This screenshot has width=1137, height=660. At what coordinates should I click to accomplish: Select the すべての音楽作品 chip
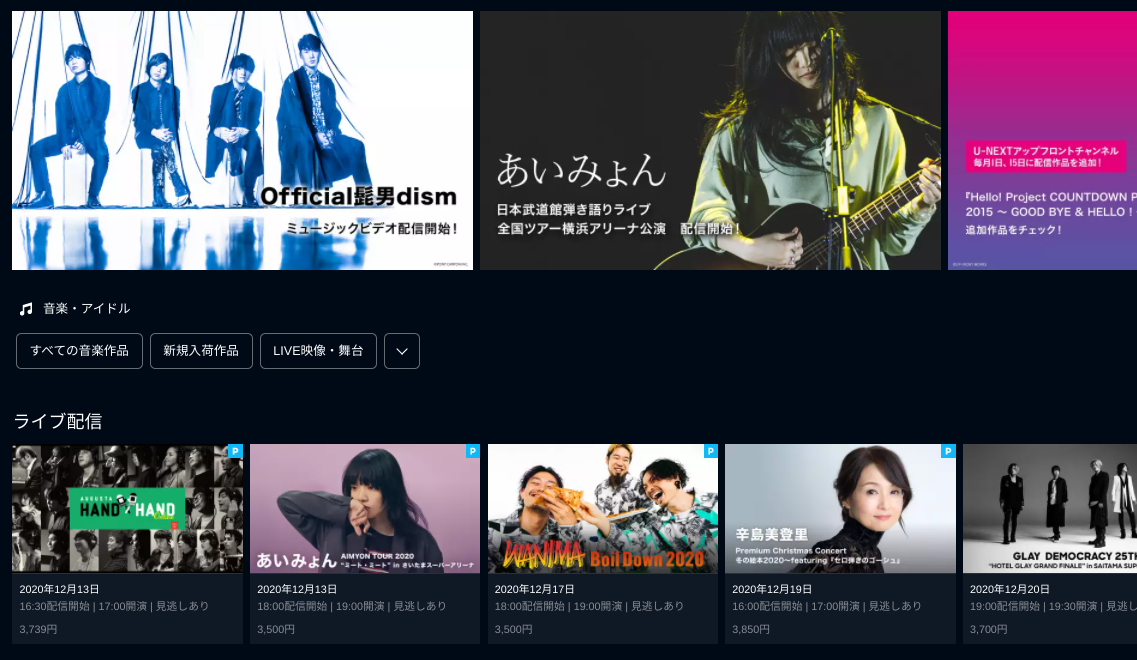click(x=79, y=351)
